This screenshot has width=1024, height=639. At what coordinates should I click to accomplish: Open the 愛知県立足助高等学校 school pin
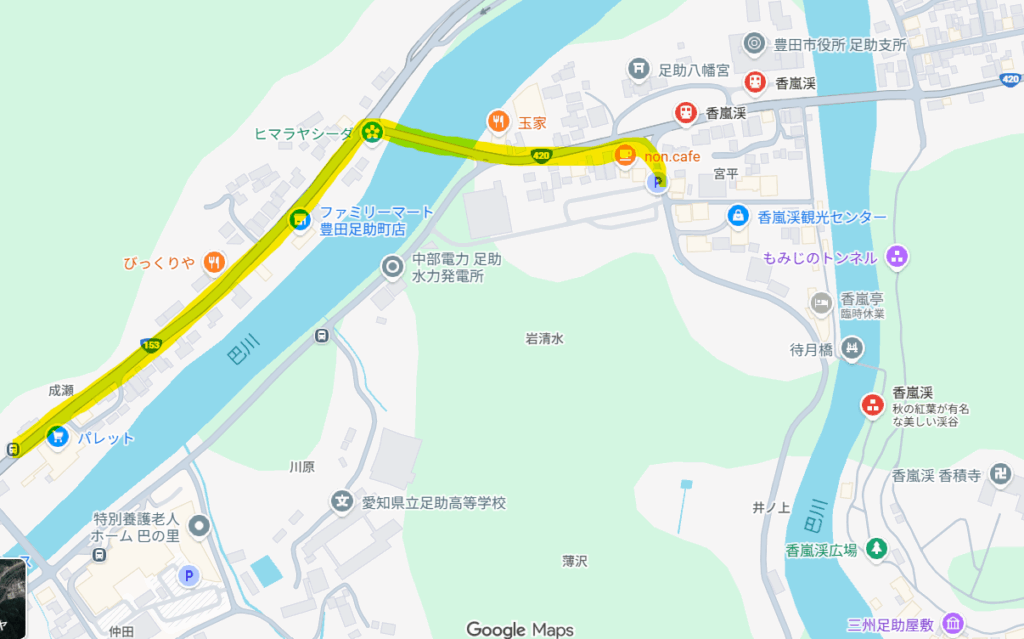[343, 501]
